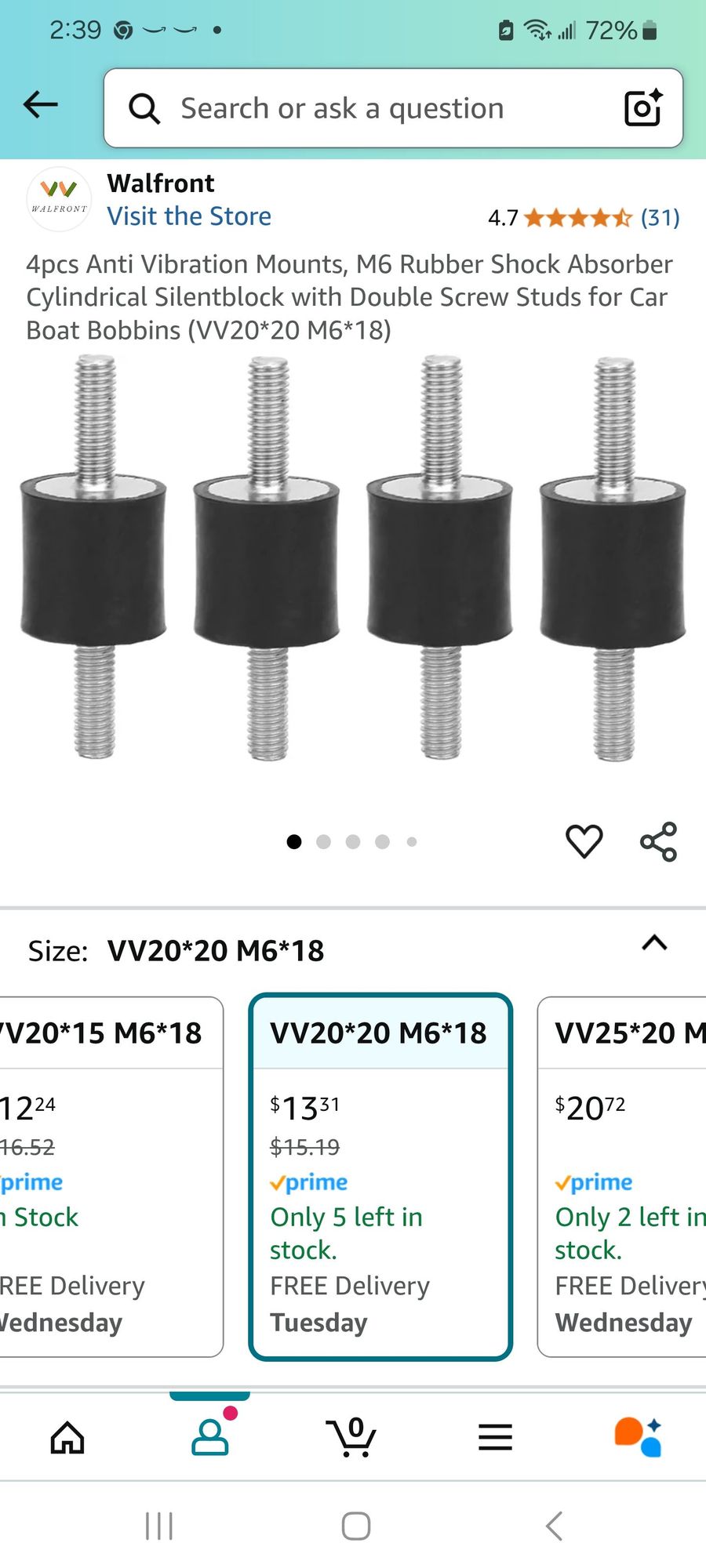Select size VV20*20 M6*18
The height and width of the screenshot is (1568, 706).
380,1176
